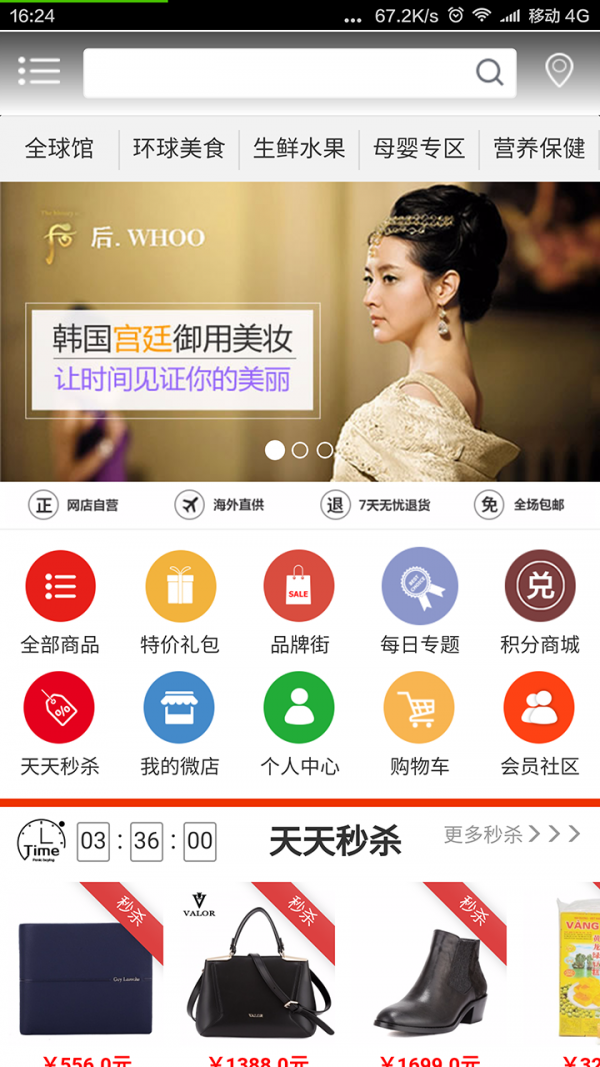
Task: Tap the search input field
Action: [x=280, y=73]
